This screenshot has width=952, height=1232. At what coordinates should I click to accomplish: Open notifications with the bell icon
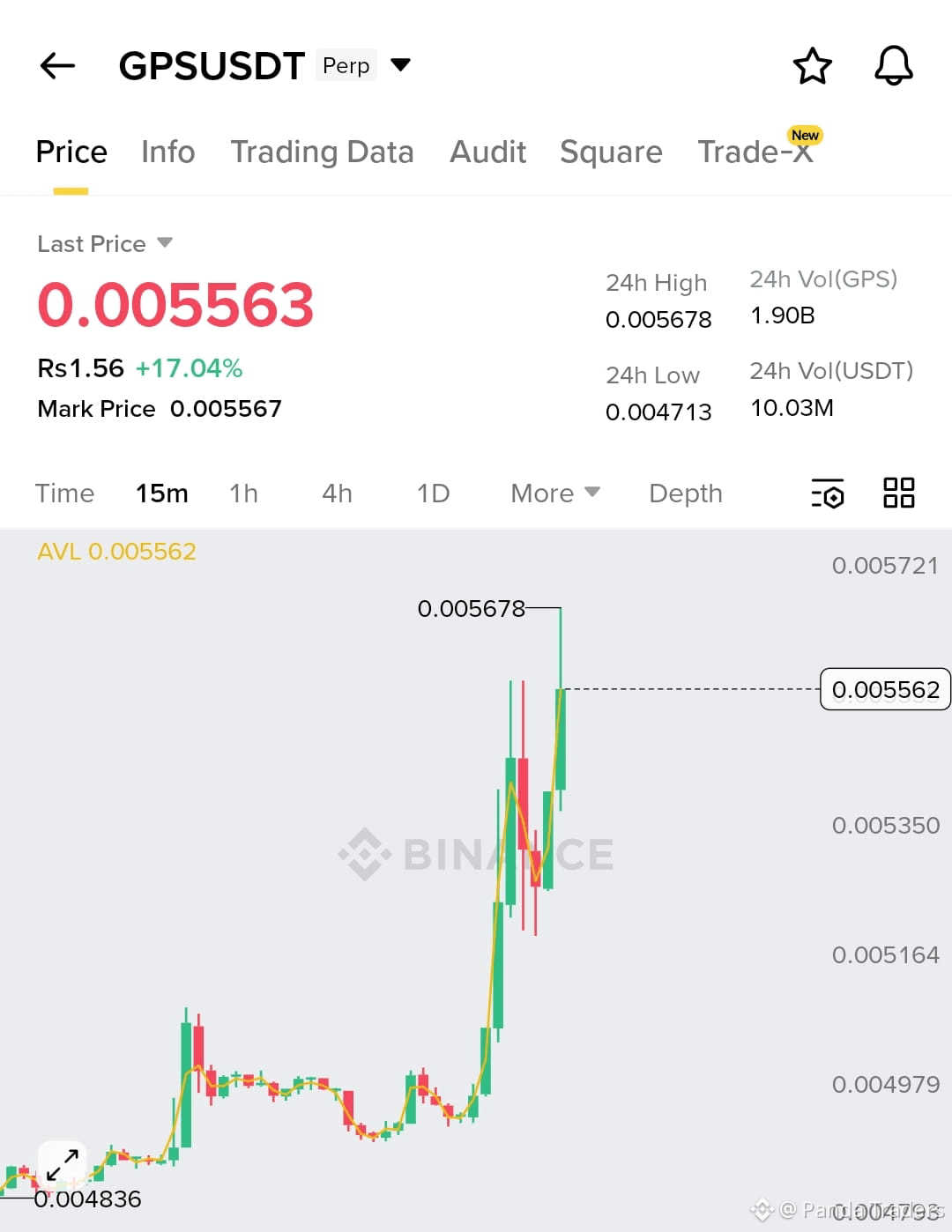point(893,65)
